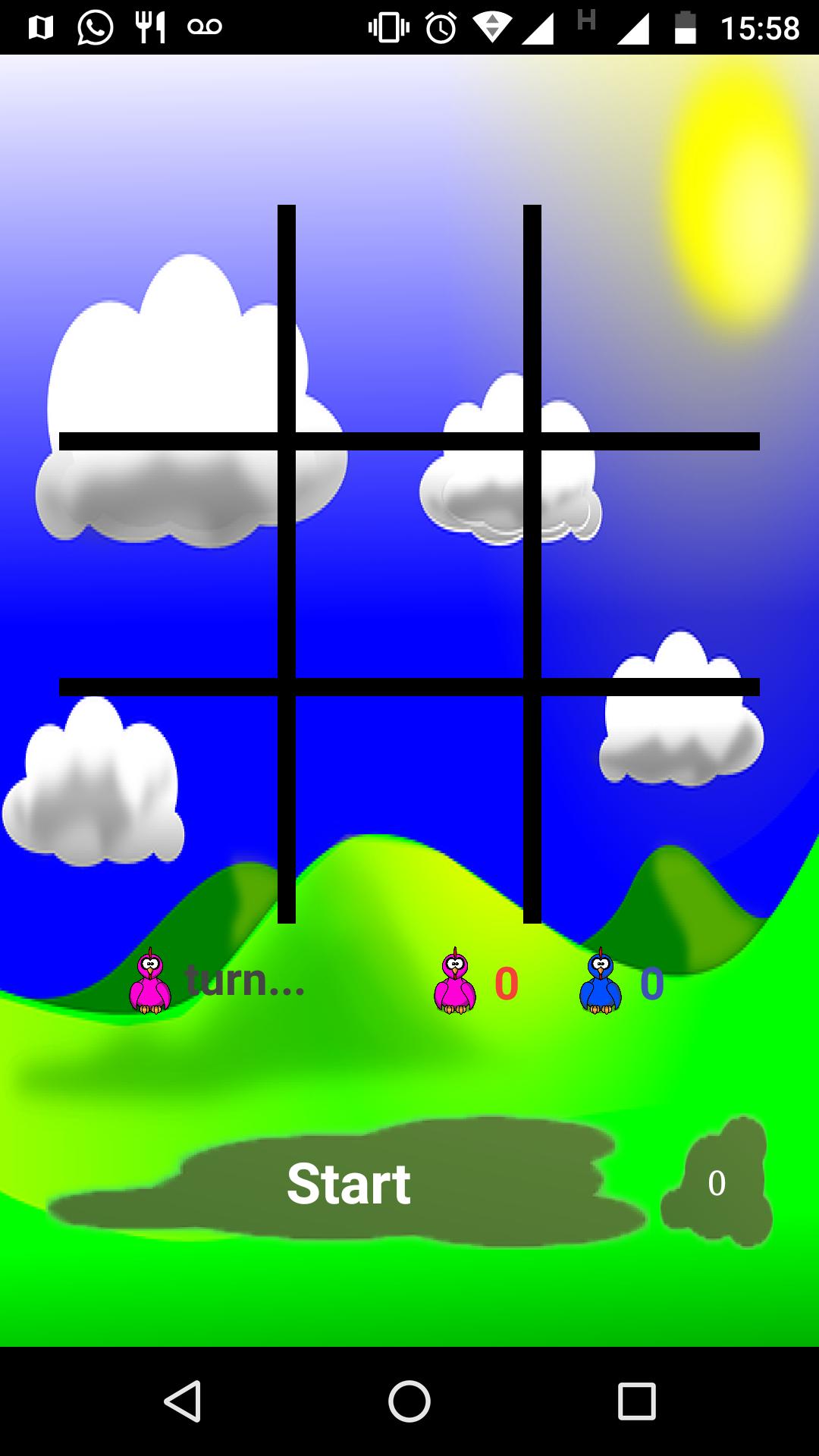Click the draws counter showing 0
The height and width of the screenshot is (1456, 819).
[716, 1183]
